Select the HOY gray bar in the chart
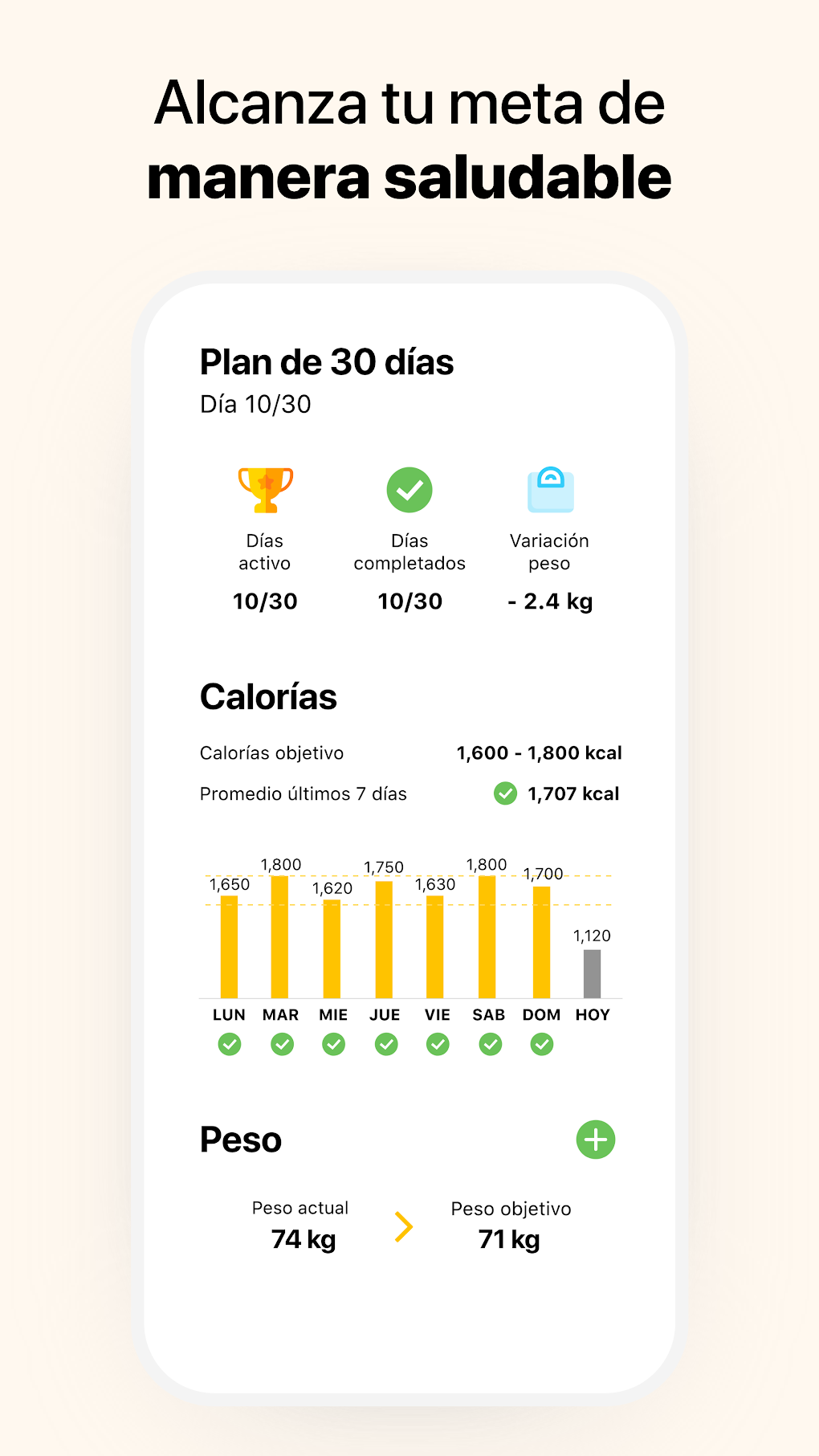 point(592,973)
